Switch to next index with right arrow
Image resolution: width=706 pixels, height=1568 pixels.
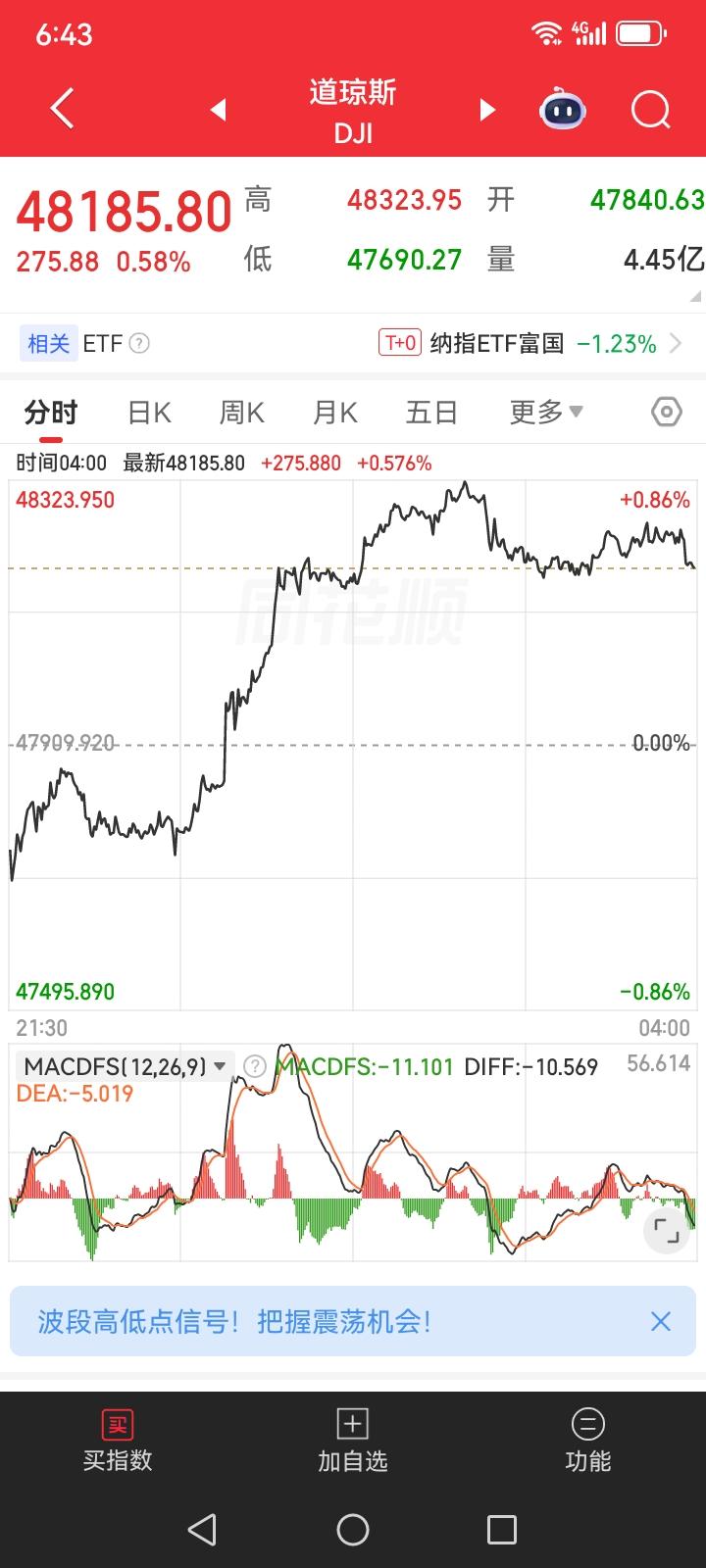point(487,111)
